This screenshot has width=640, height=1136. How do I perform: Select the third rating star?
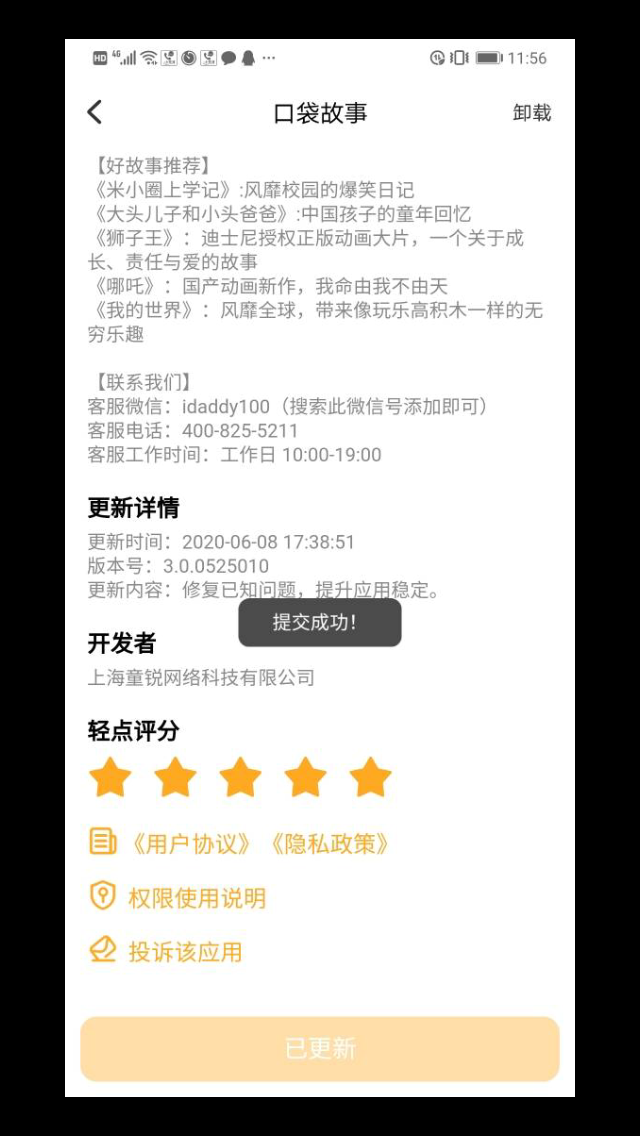pyautogui.click(x=240, y=777)
